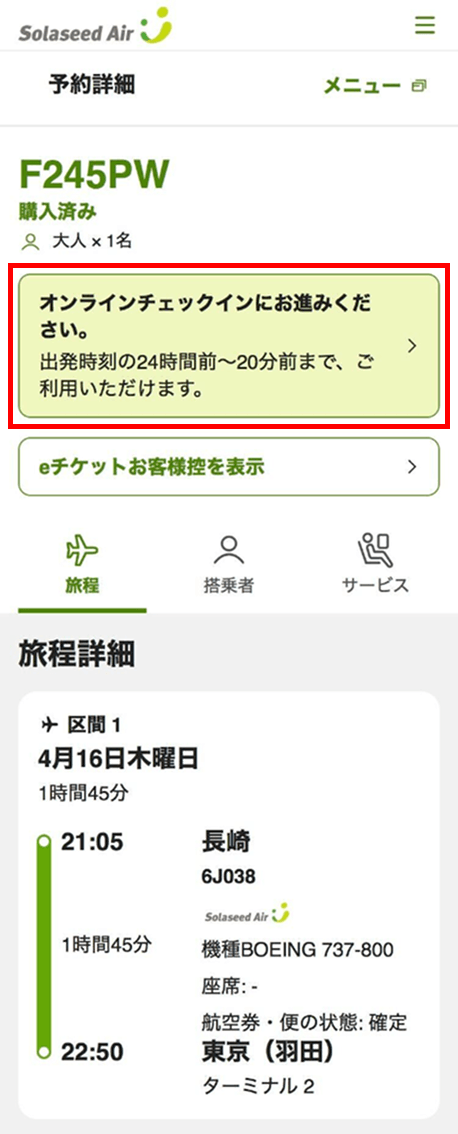Open the メニュー link
The image size is (458, 1134).
374,86
